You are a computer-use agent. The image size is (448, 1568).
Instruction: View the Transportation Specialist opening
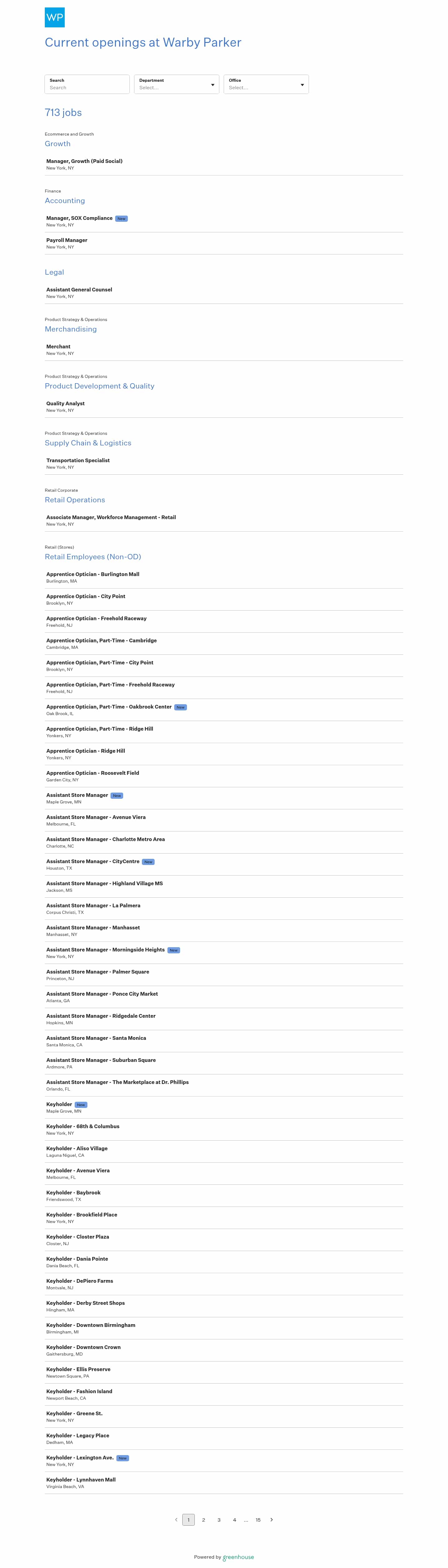pyautogui.click(x=78, y=460)
